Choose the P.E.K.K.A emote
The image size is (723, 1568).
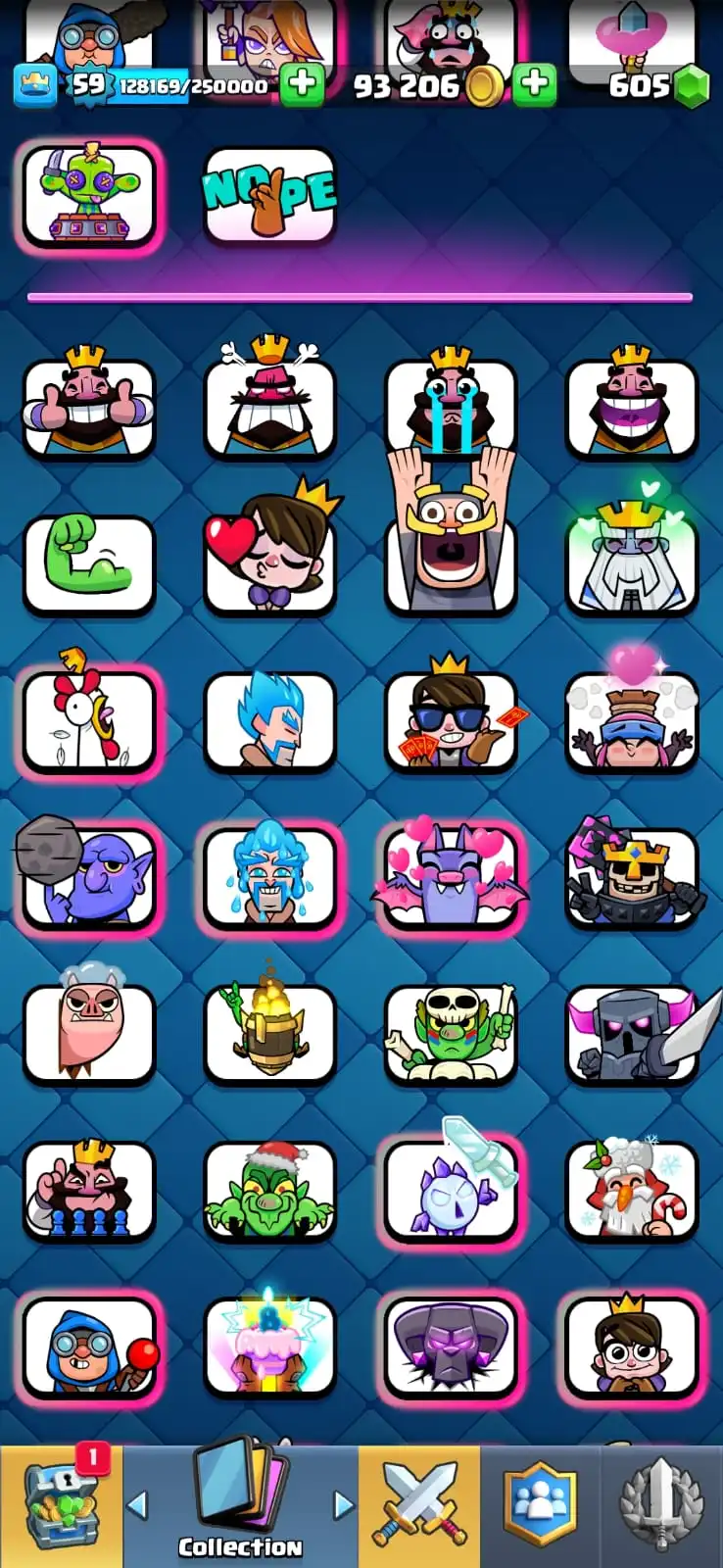[632, 1034]
